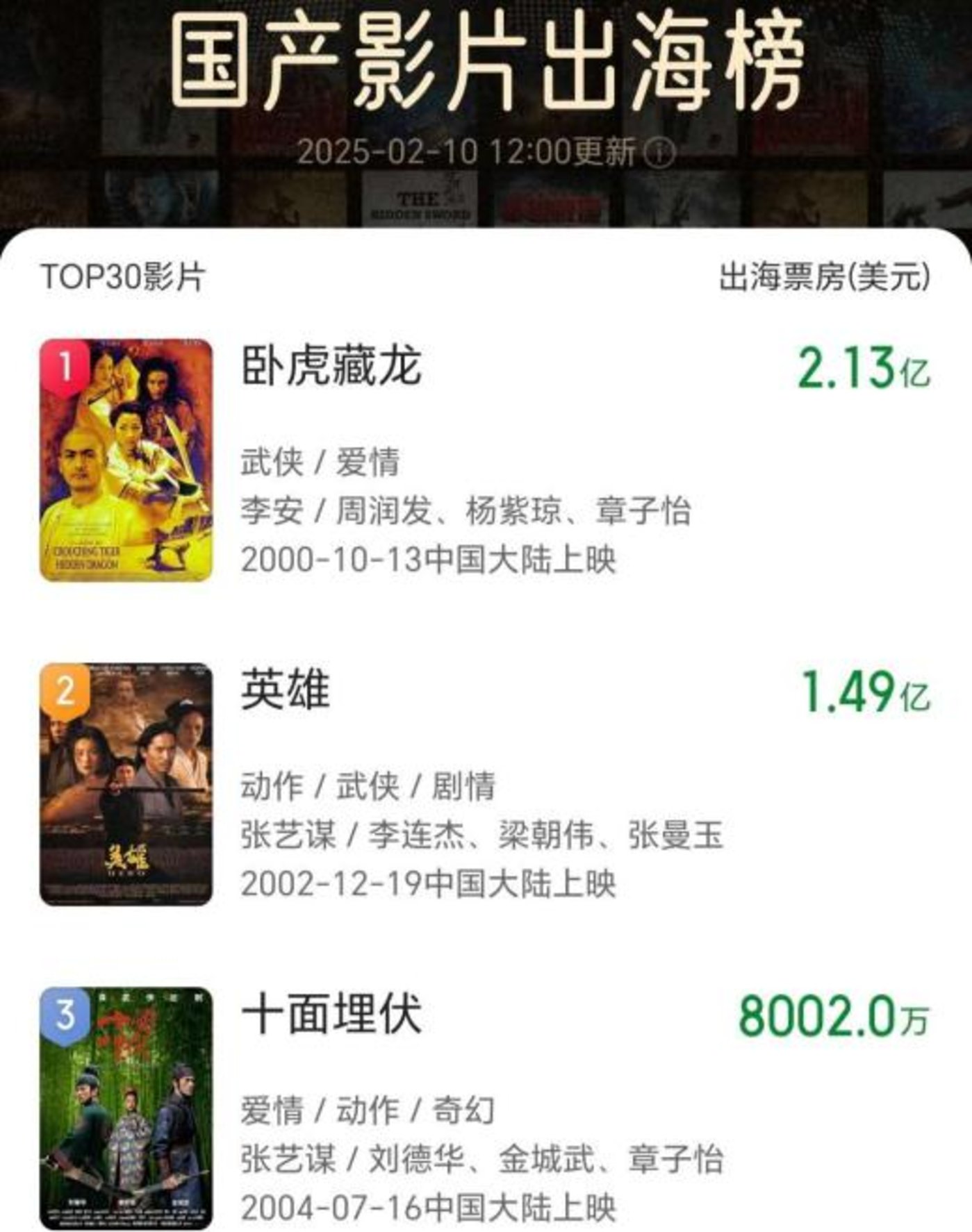This screenshot has width=972, height=1232.
Task: Open the info icon beside the update time
Action: click(659, 152)
